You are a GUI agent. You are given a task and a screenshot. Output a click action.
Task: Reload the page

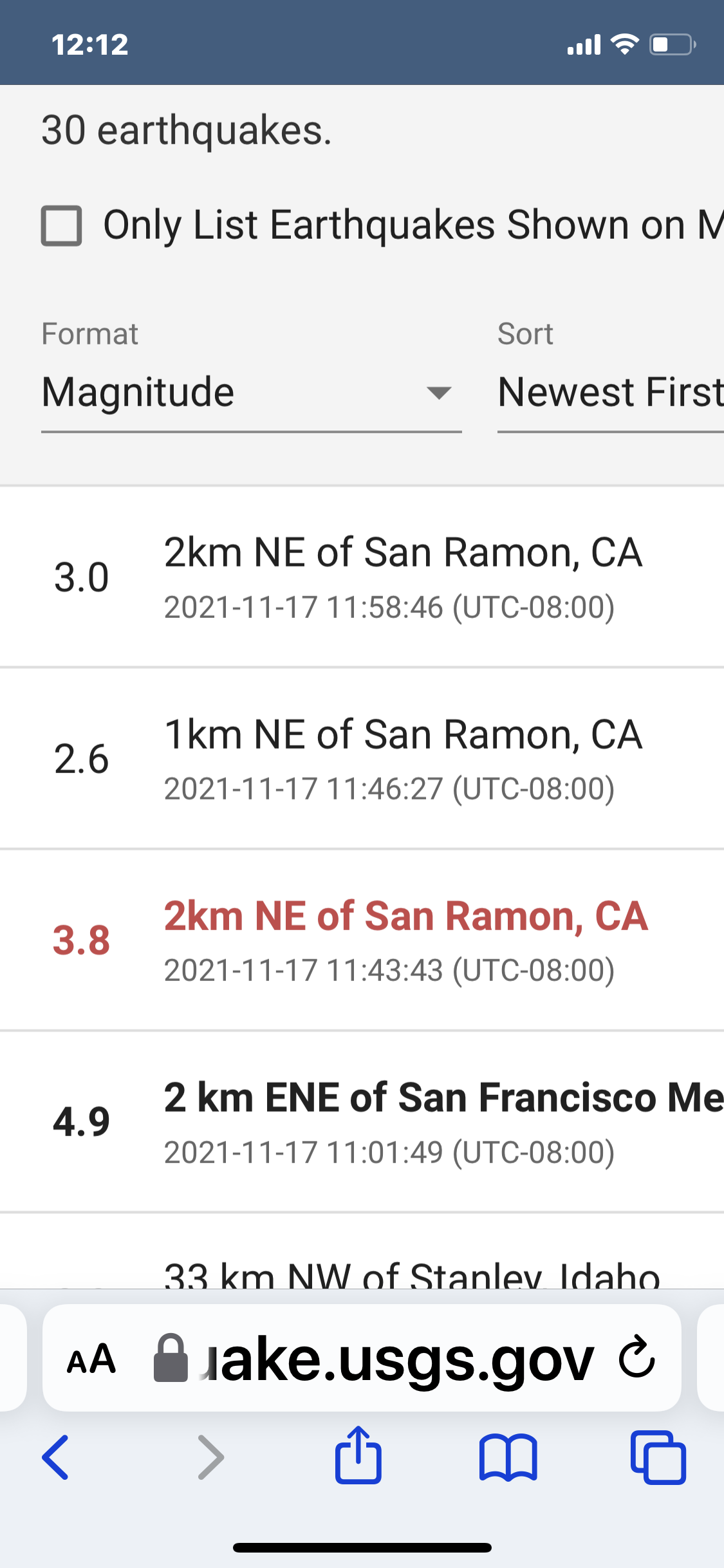click(636, 1357)
